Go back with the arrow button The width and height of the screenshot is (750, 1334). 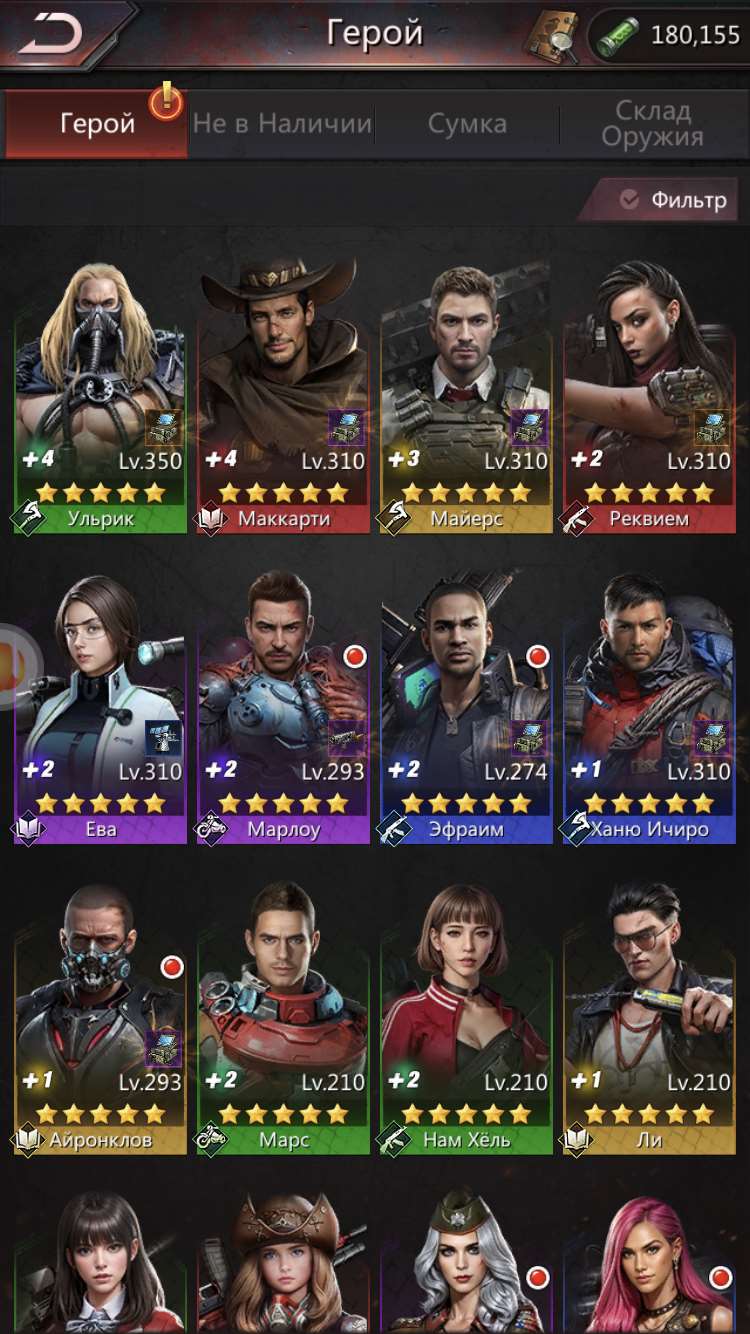click(x=52, y=35)
